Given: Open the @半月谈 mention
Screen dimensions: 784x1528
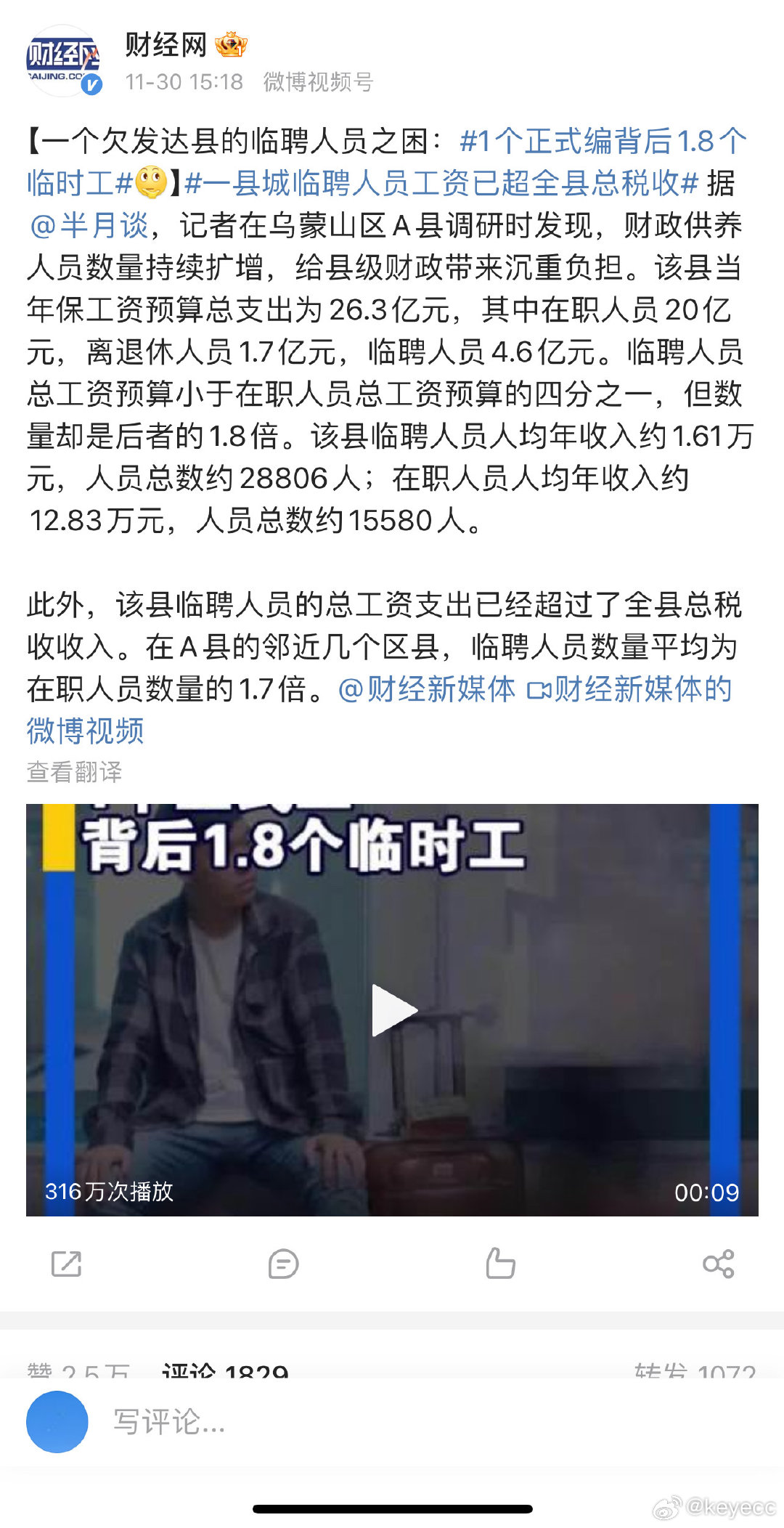Looking at the screenshot, I should coord(89,225).
